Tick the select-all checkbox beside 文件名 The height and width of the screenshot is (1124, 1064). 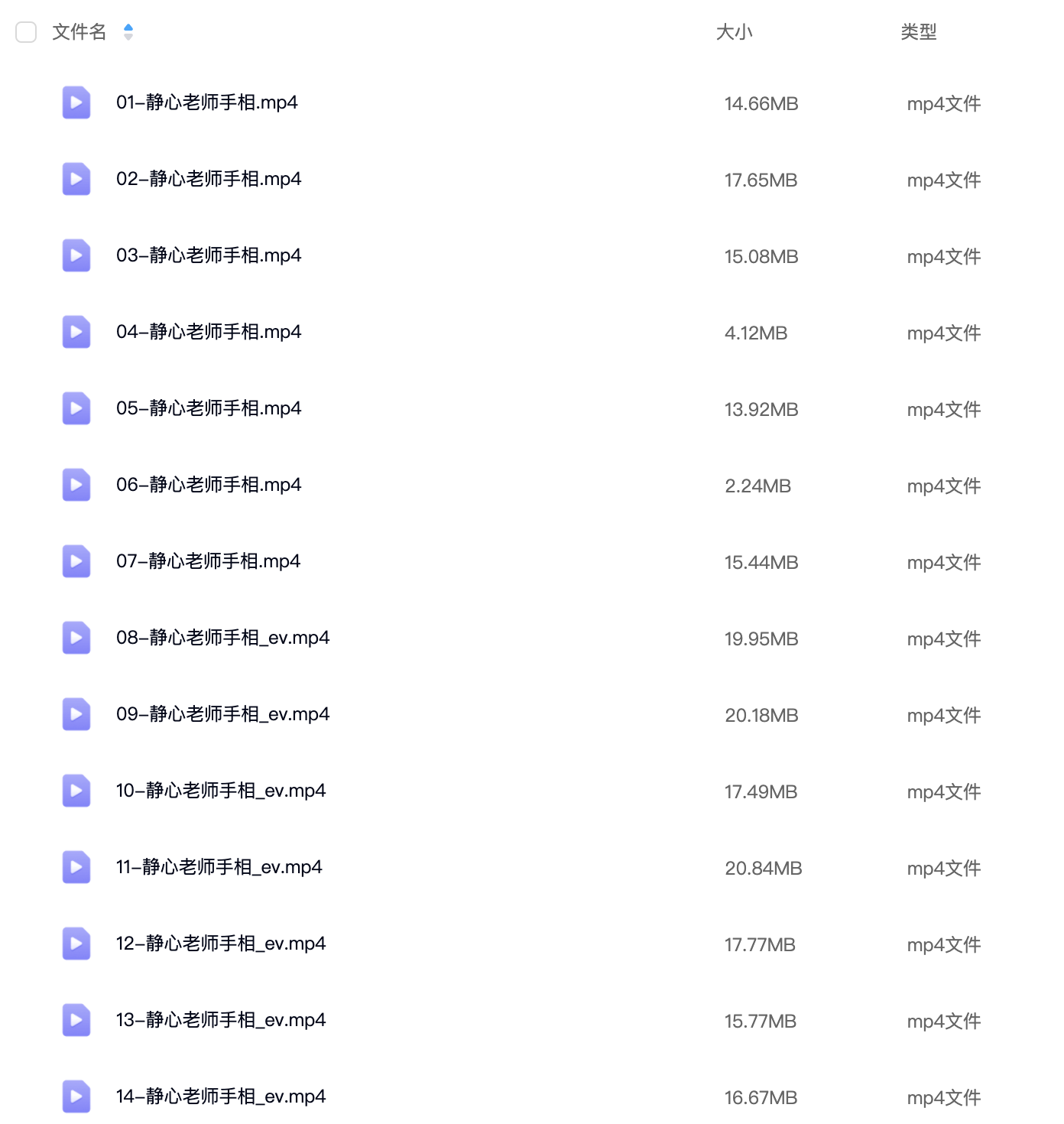[26, 32]
